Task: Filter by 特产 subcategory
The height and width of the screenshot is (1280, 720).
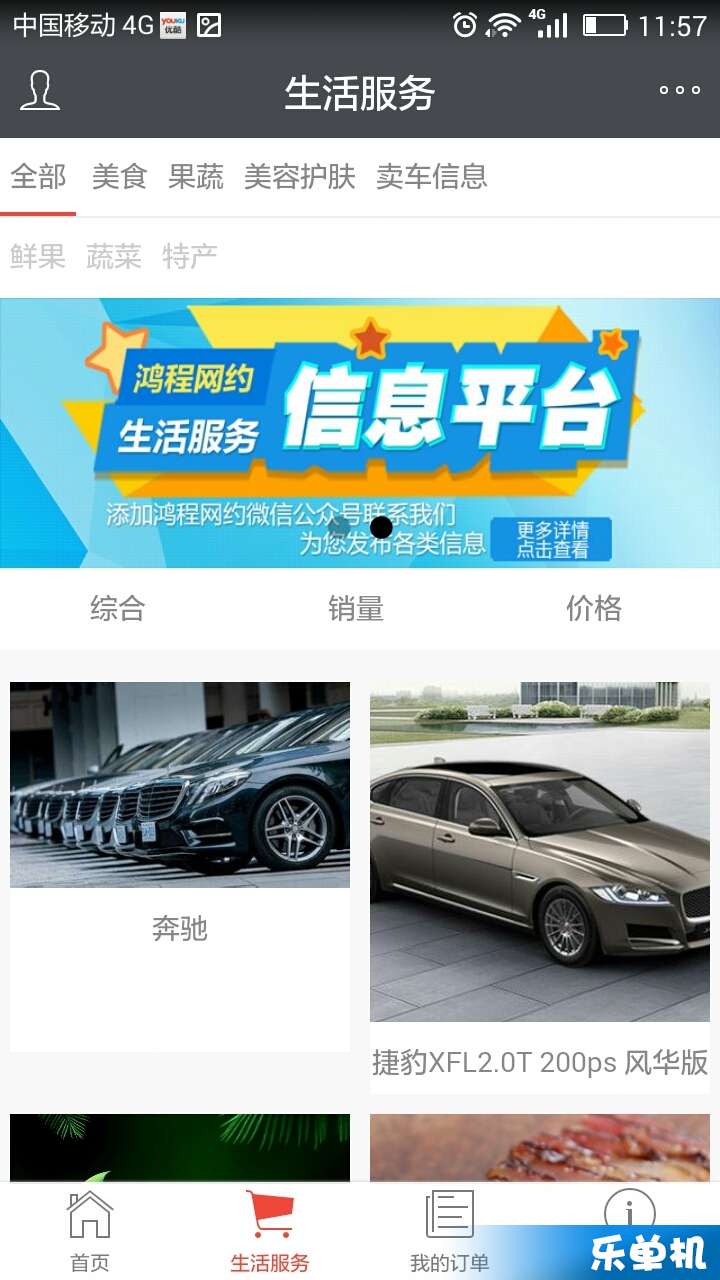Action: coord(189,257)
